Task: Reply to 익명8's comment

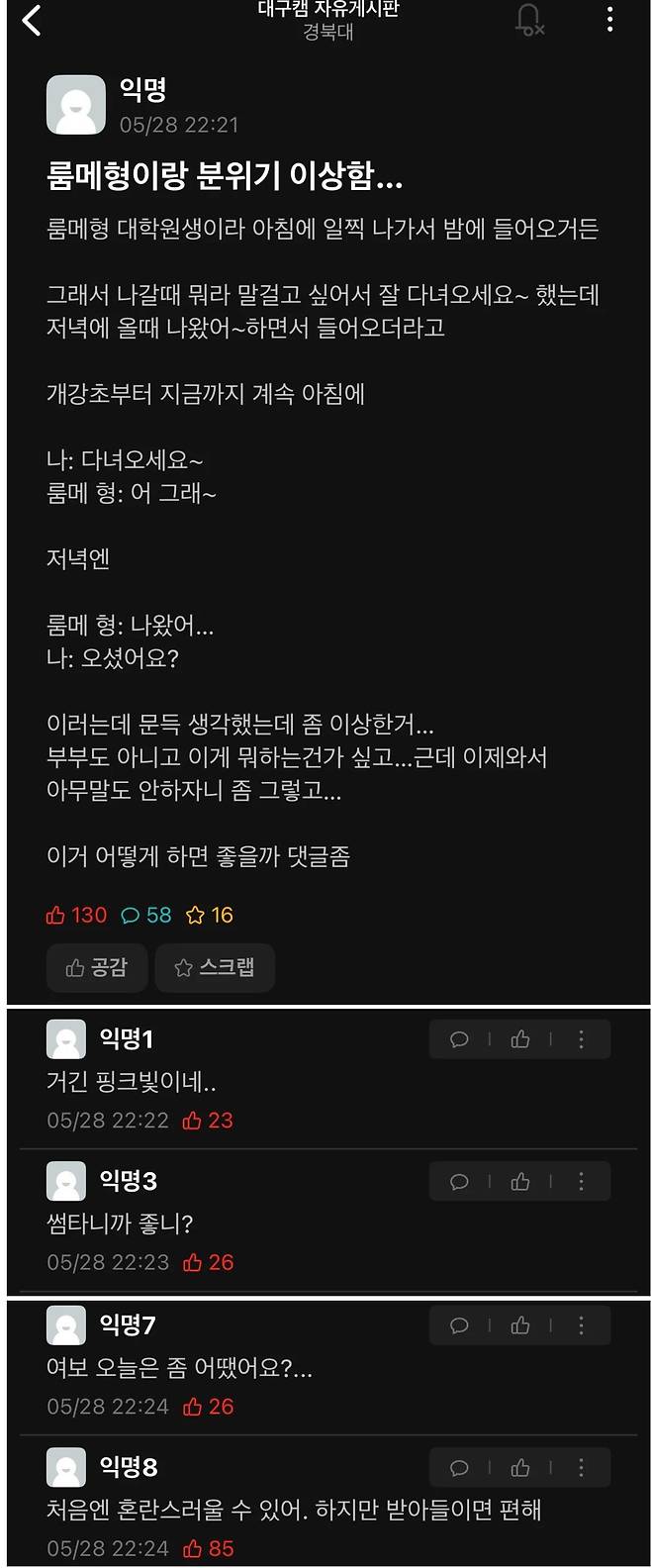Action: pos(459,1468)
